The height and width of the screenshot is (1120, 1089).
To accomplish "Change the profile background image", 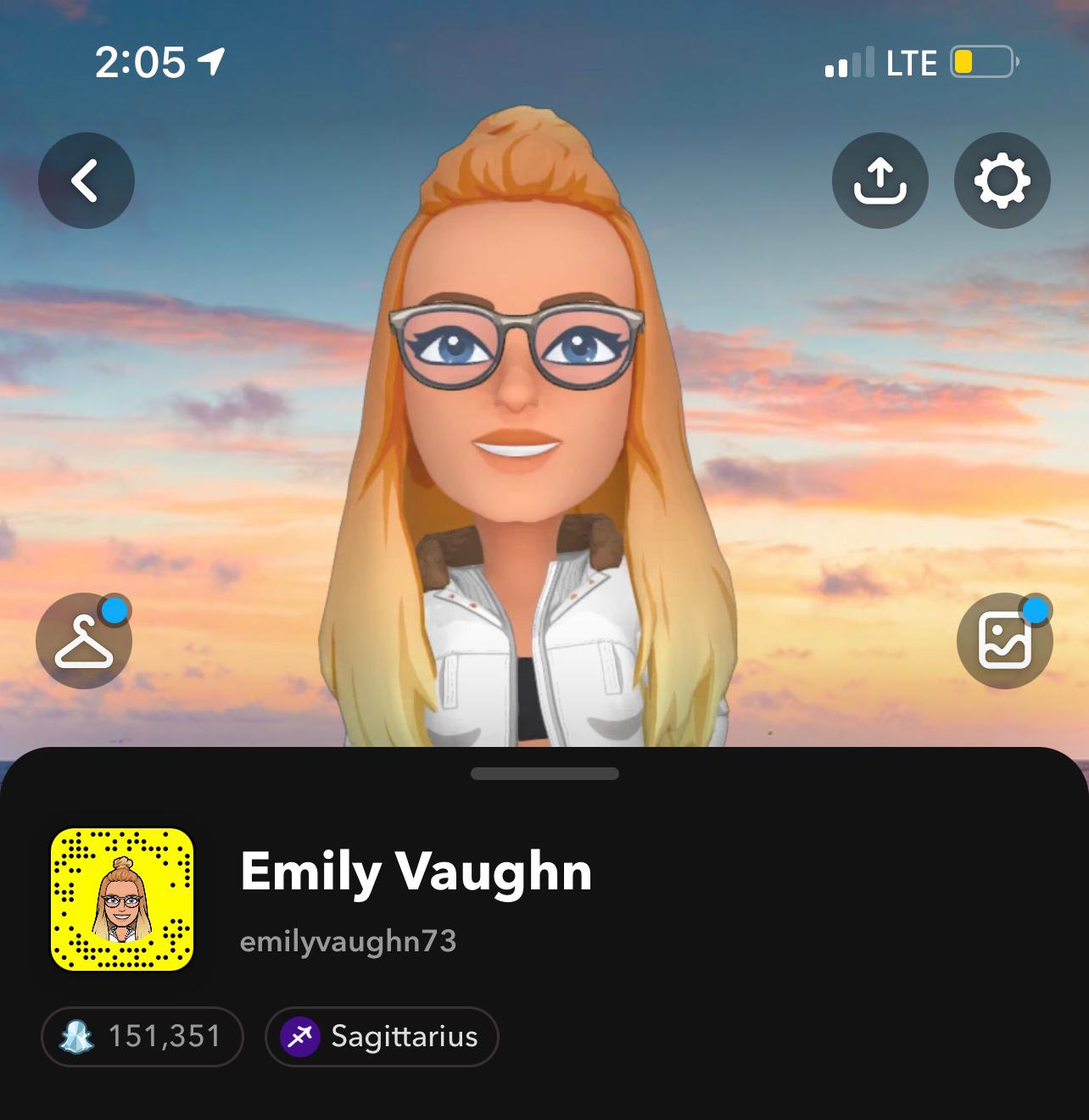I will tap(1004, 641).
